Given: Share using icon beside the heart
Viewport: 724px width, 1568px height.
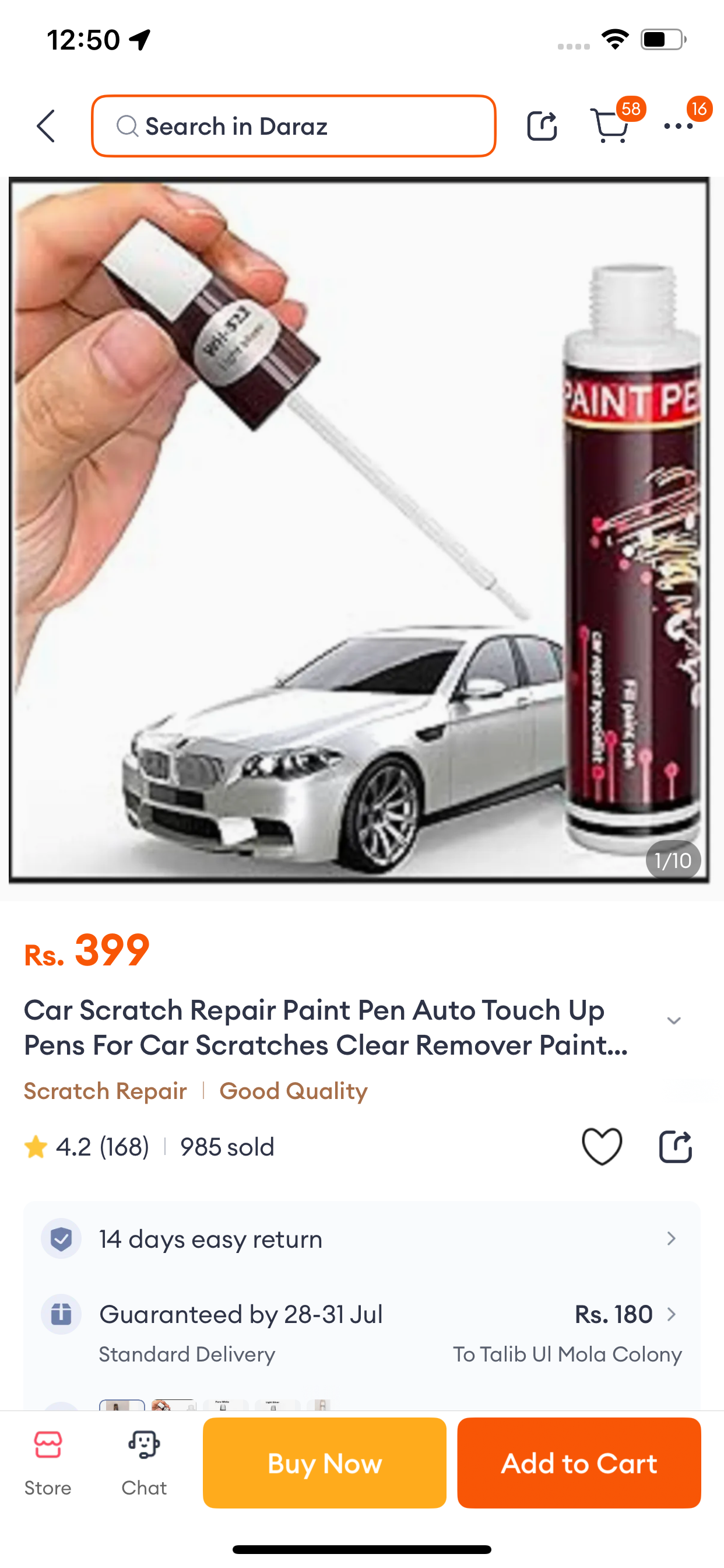Looking at the screenshot, I should (x=676, y=1147).
